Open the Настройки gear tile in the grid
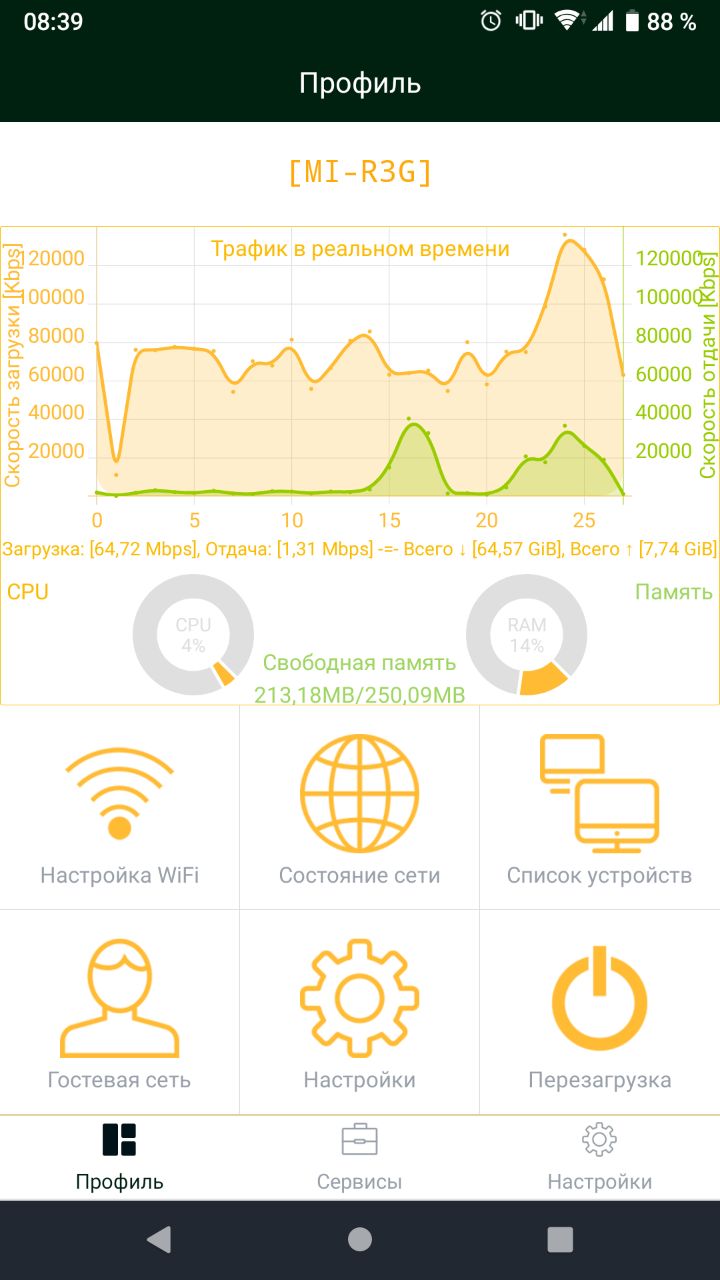Image resolution: width=720 pixels, height=1280 pixels. (360, 1012)
